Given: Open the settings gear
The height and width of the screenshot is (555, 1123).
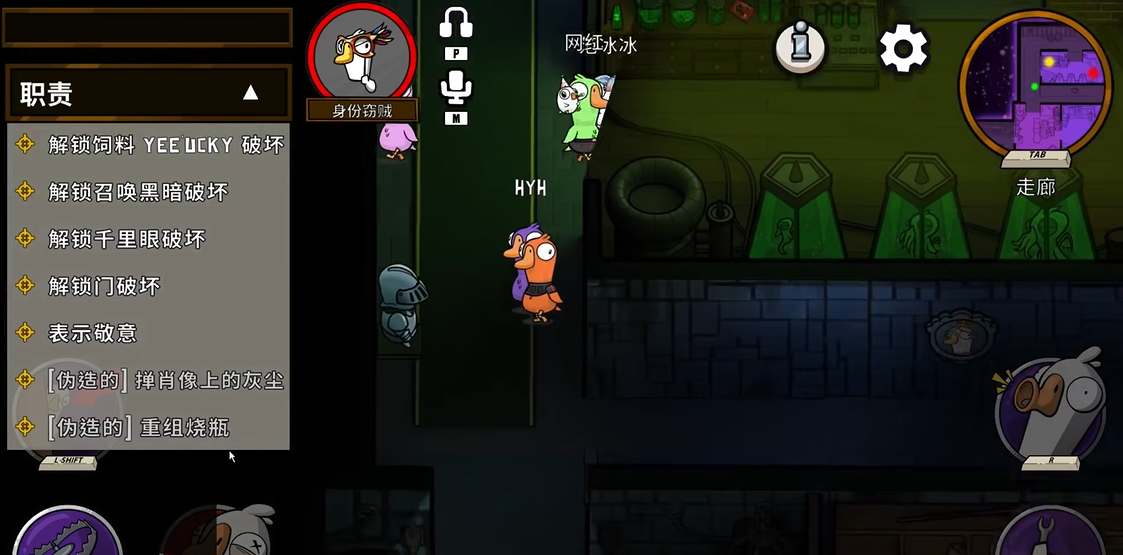Looking at the screenshot, I should (x=903, y=48).
